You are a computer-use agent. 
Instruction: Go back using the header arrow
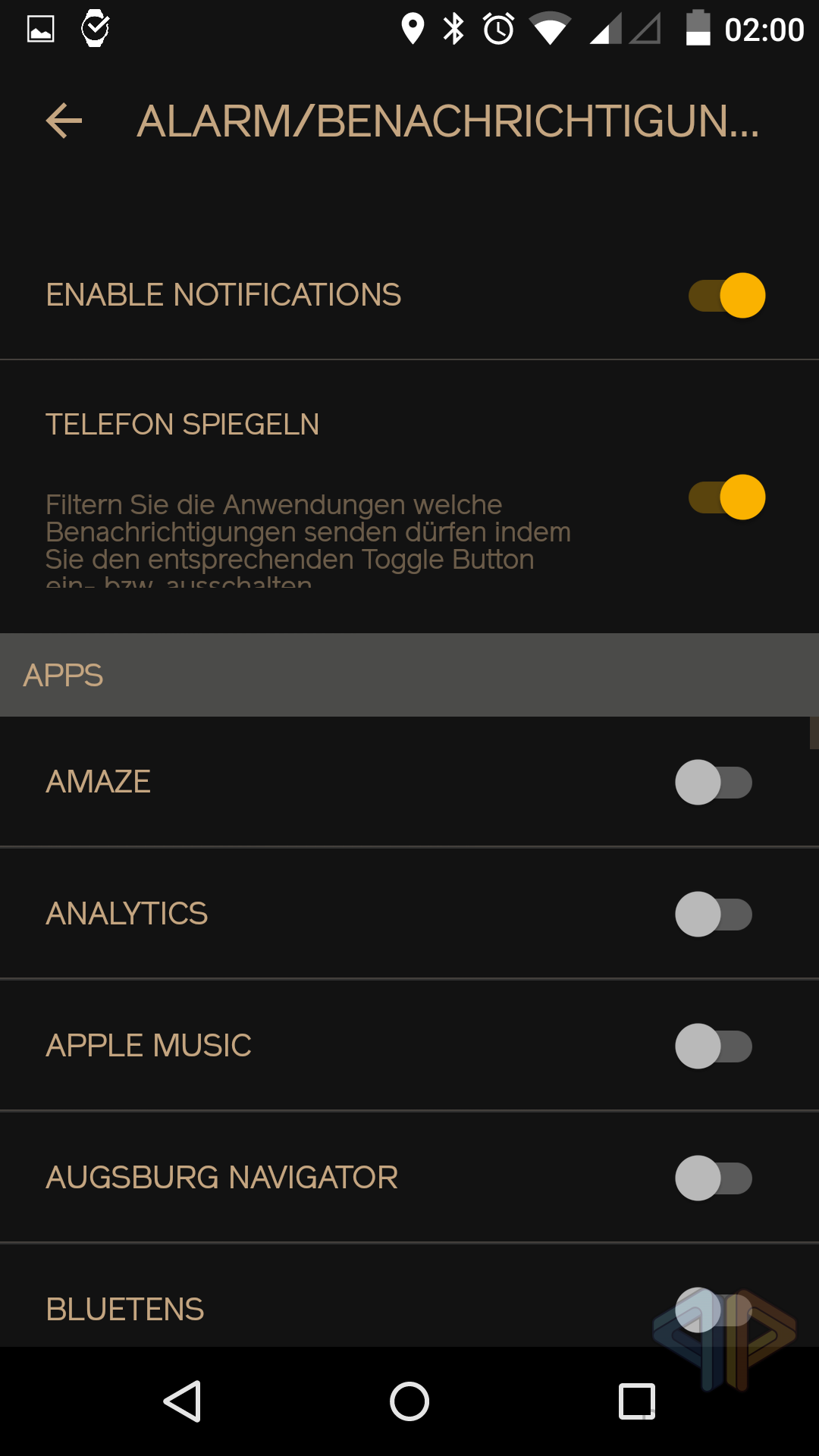pos(64,121)
